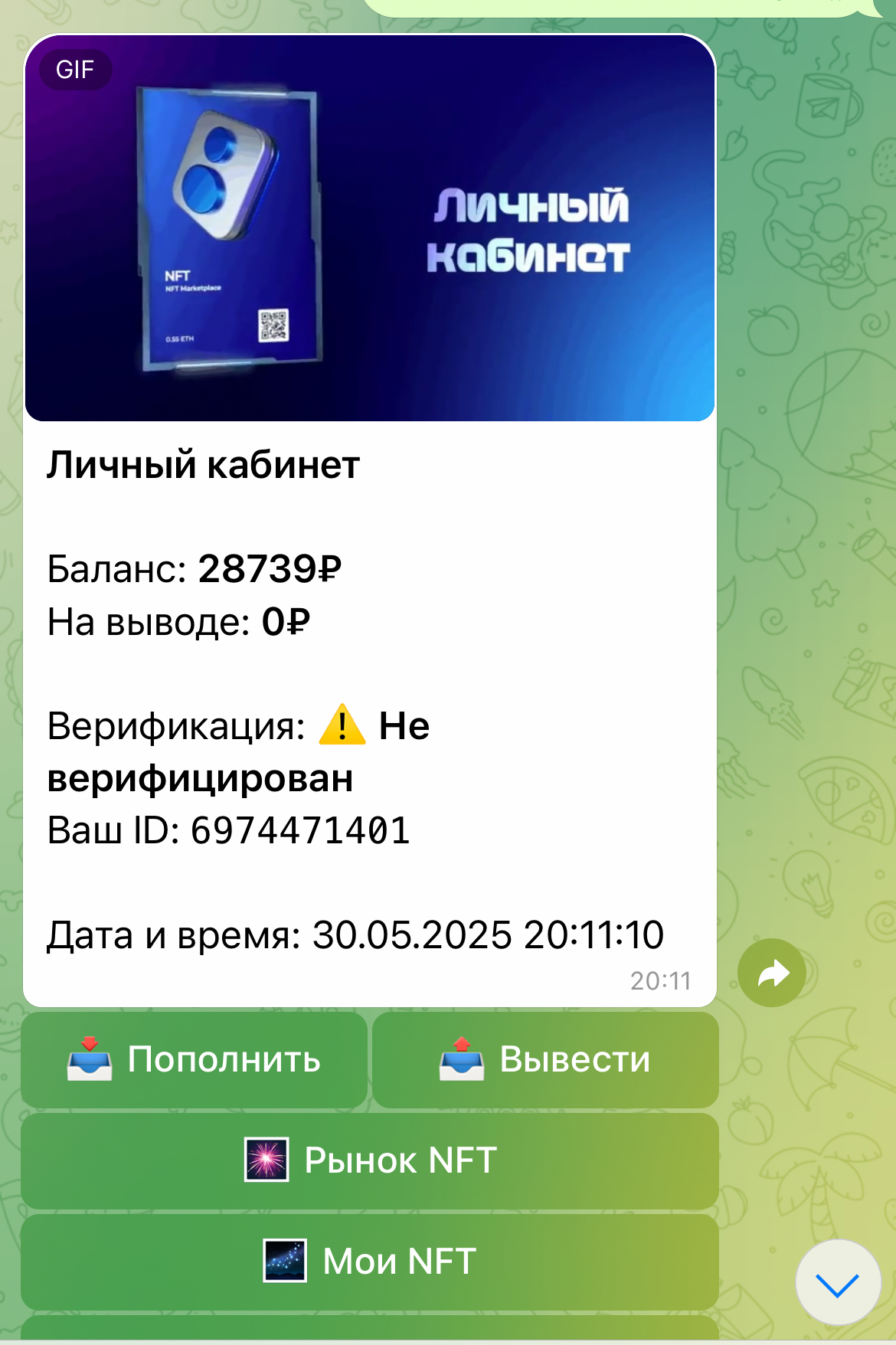Open the Личный кабинет GIF

(x=369, y=228)
